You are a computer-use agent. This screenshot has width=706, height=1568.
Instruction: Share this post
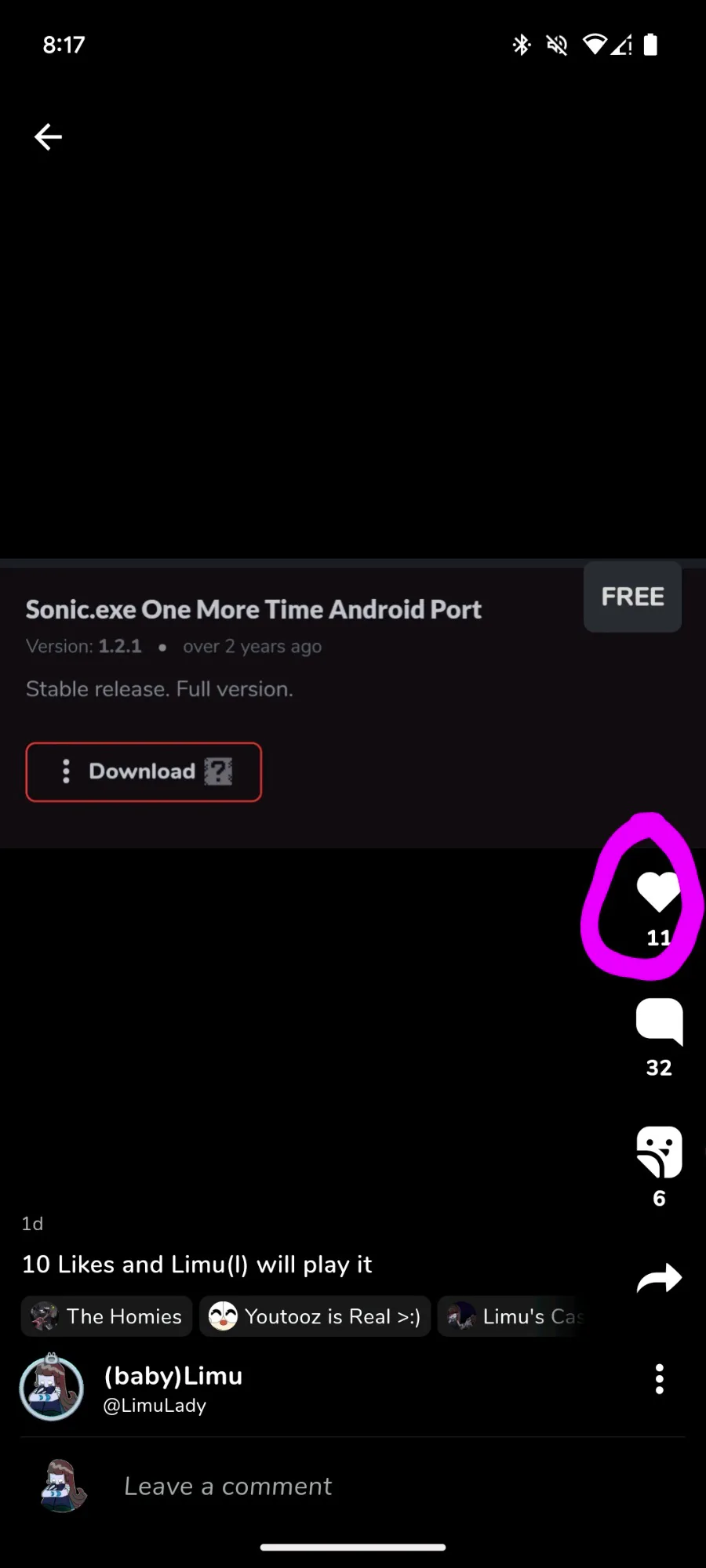659,1278
